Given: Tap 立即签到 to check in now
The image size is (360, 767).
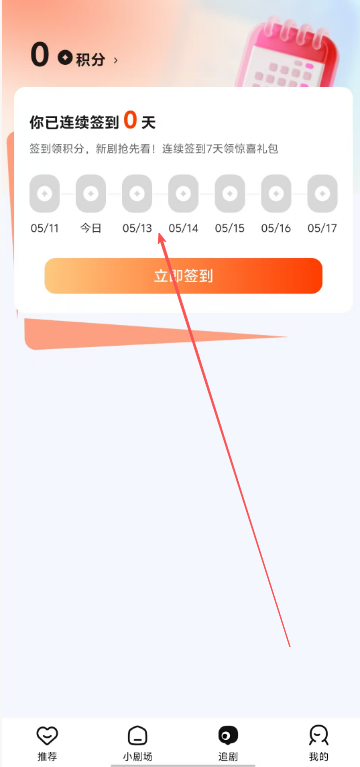Looking at the screenshot, I should click(x=183, y=276).
